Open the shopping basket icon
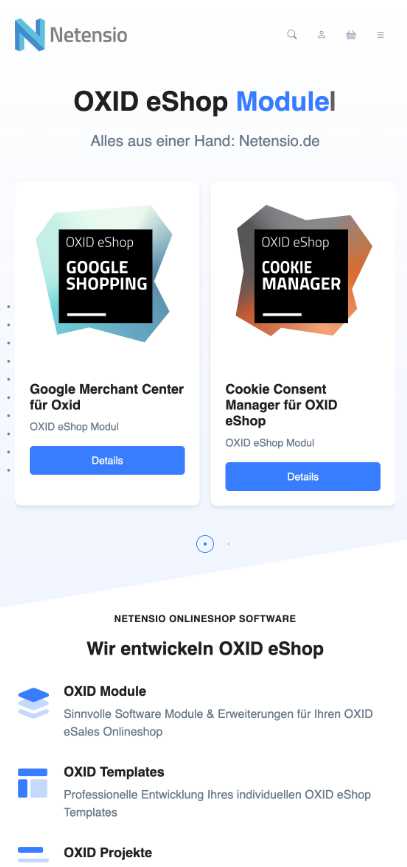407x867 pixels. 351,35
